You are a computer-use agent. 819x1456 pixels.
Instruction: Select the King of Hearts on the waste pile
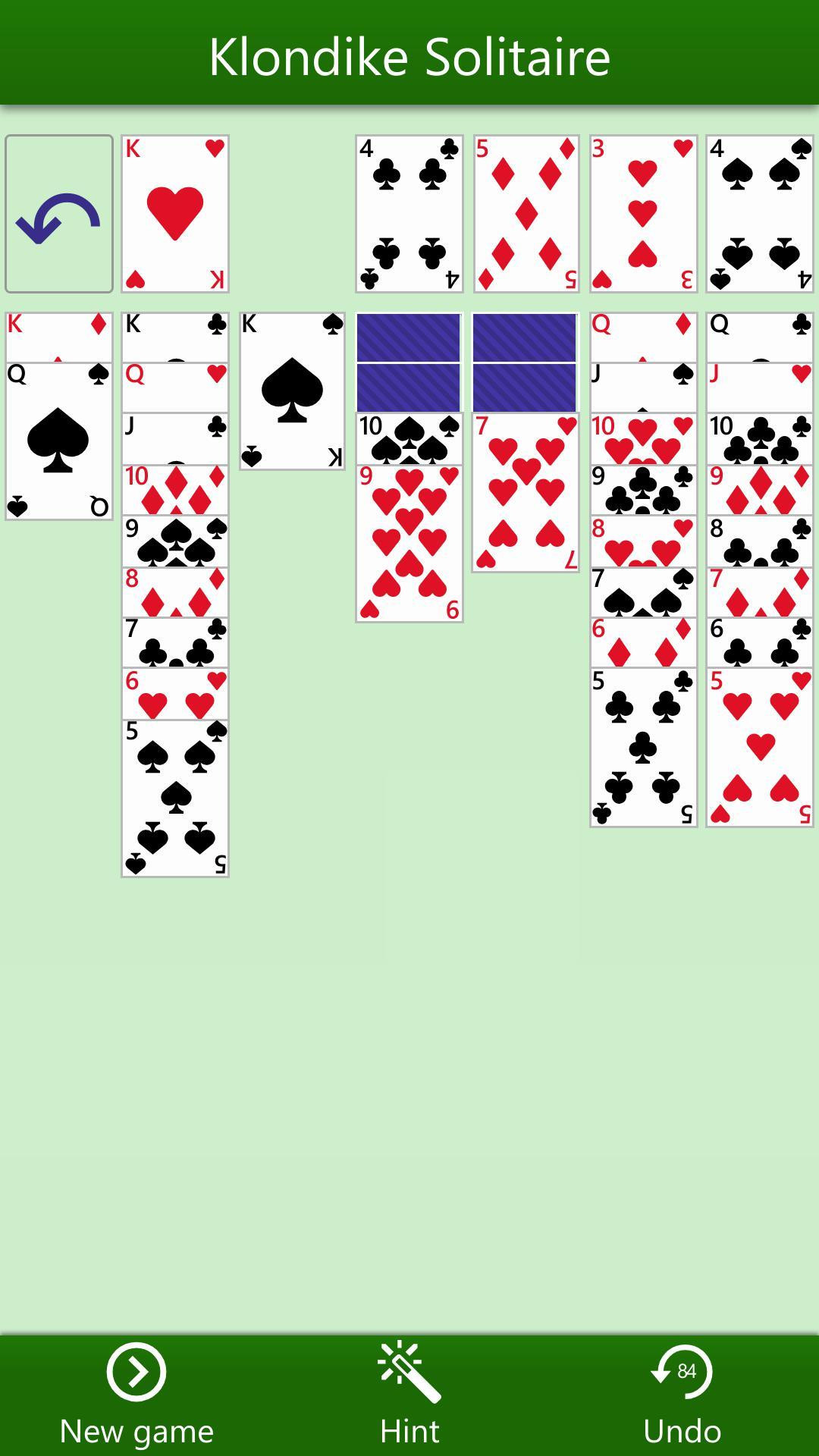(175, 212)
